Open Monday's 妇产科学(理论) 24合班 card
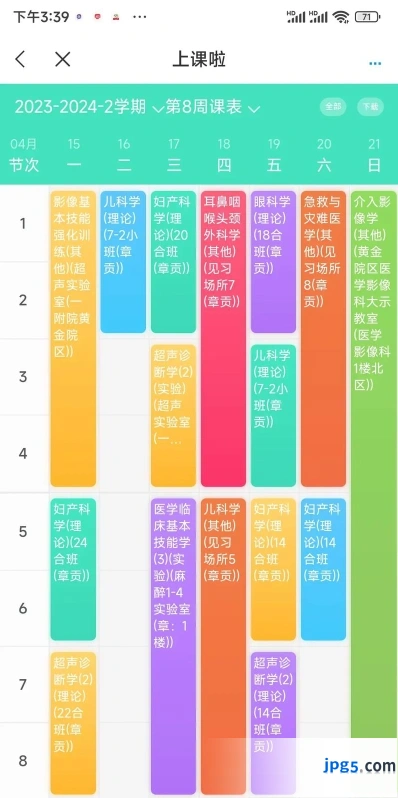This screenshot has width=398, height=798. (x=73, y=569)
